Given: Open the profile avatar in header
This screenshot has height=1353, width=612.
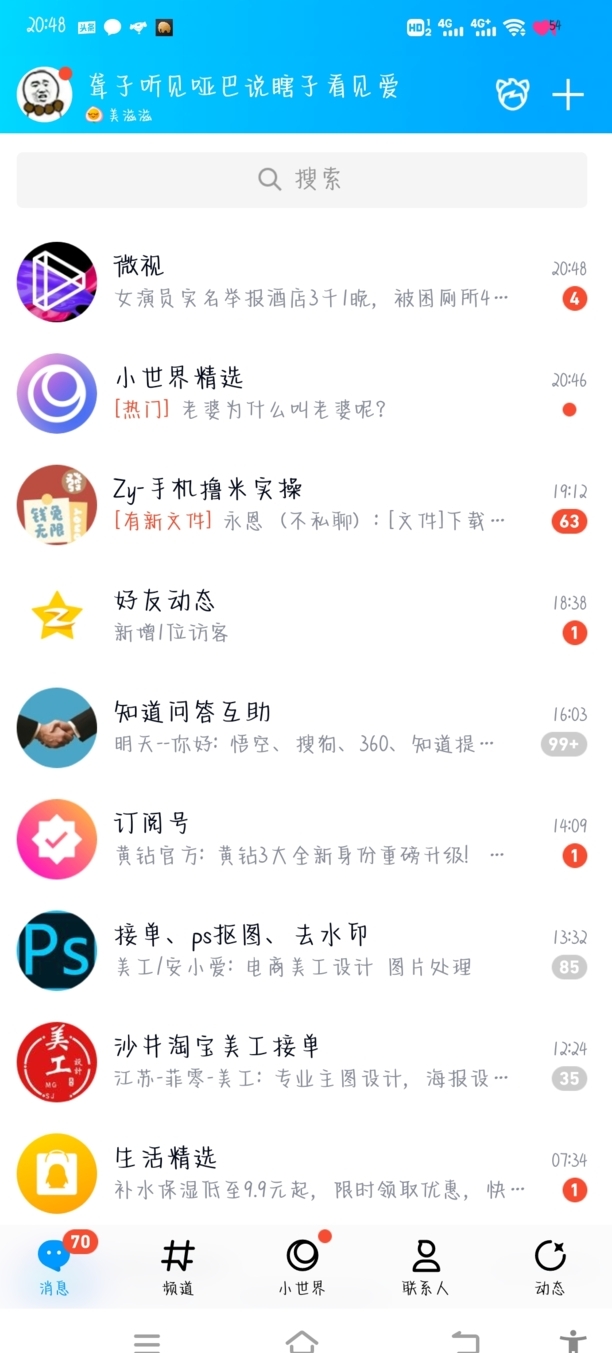Looking at the screenshot, I should (x=44, y=94).
